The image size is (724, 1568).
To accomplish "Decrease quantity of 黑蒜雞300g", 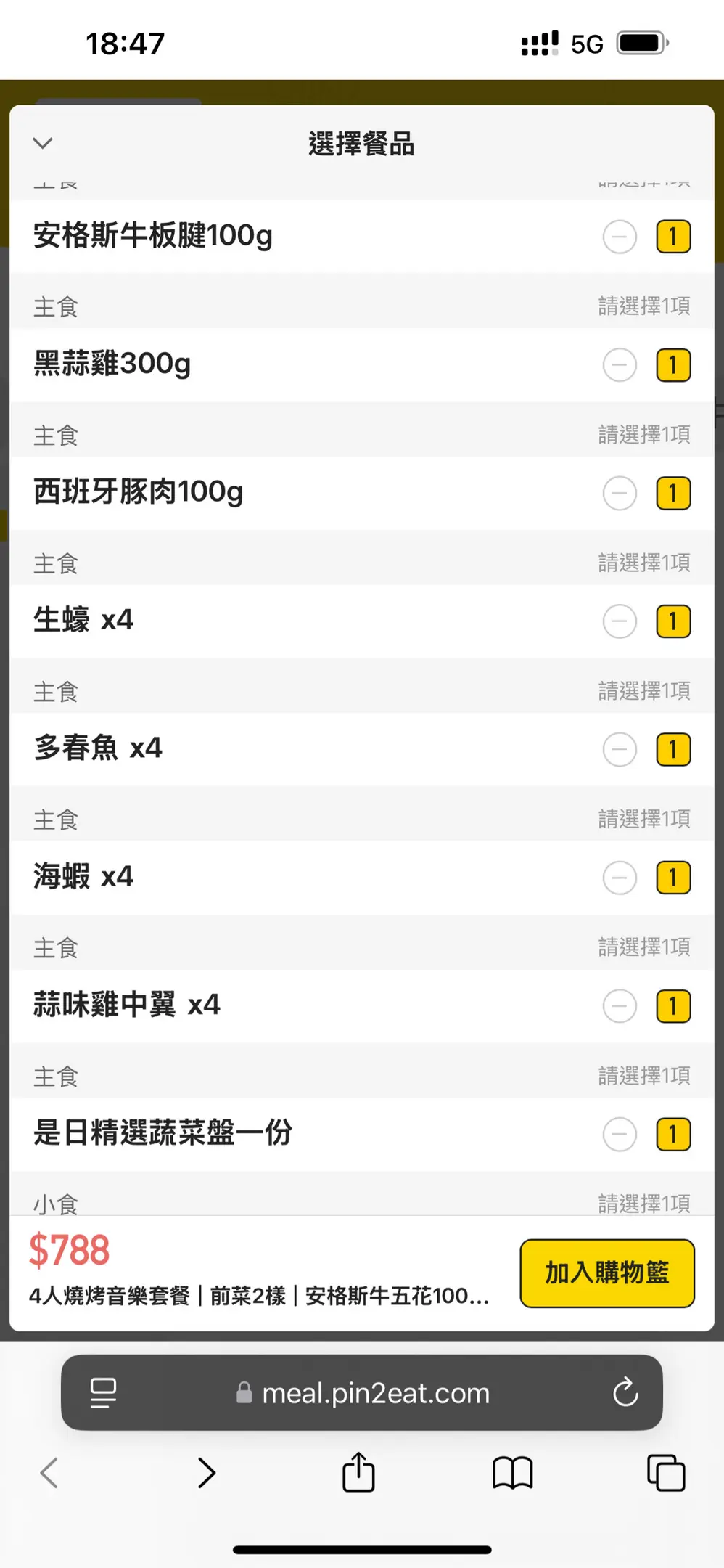I will pyautogui.click(x=620, y=365).
